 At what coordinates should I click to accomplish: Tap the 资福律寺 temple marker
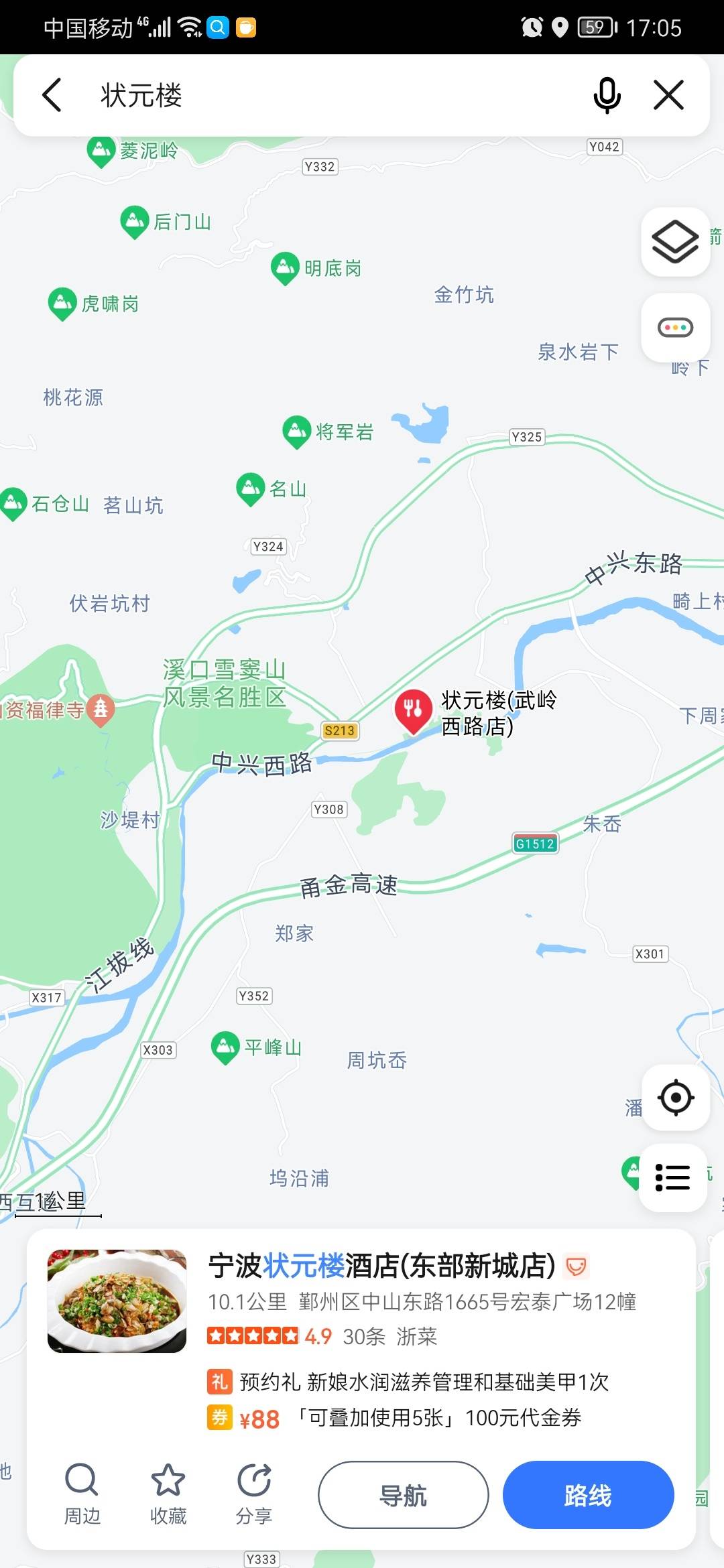point(101,708)
